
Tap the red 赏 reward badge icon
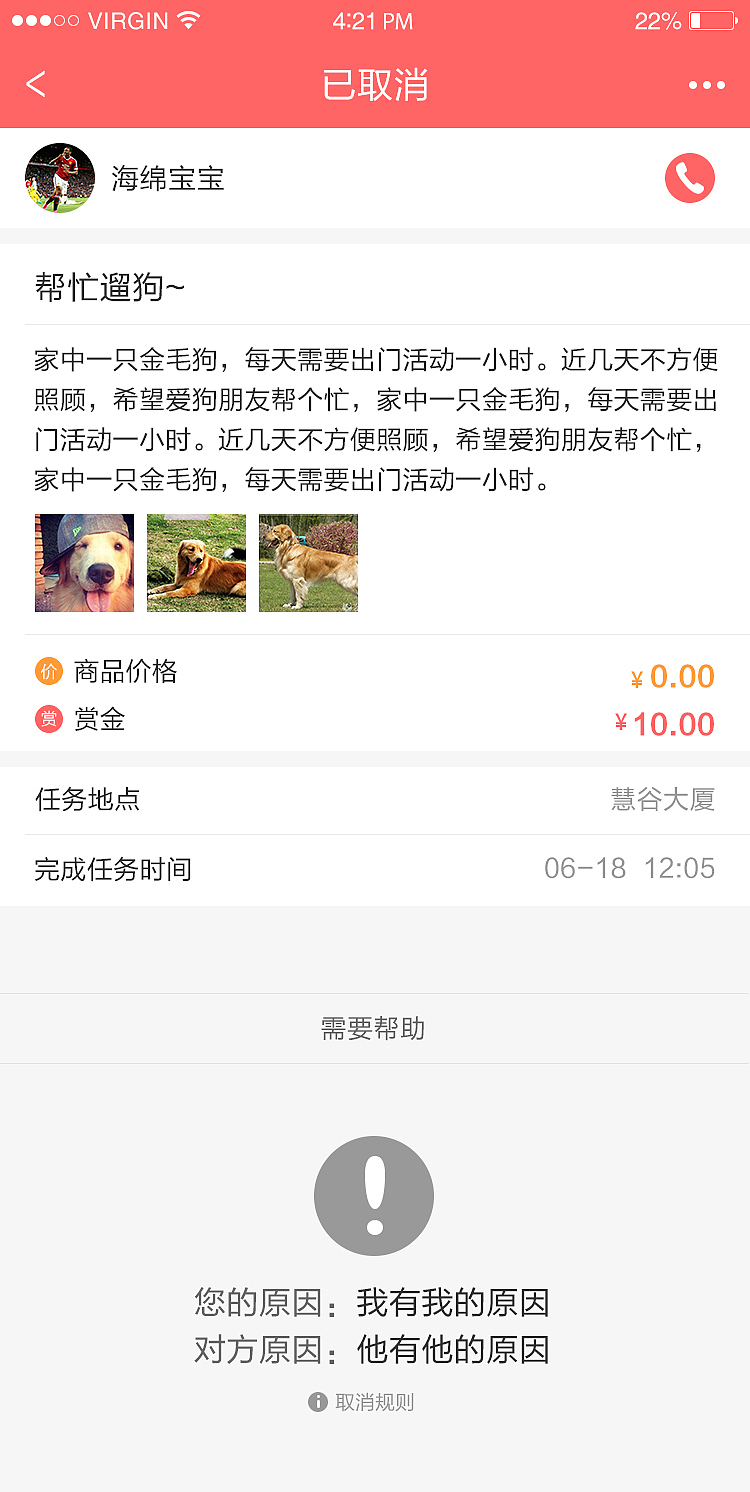click(49, 718)
